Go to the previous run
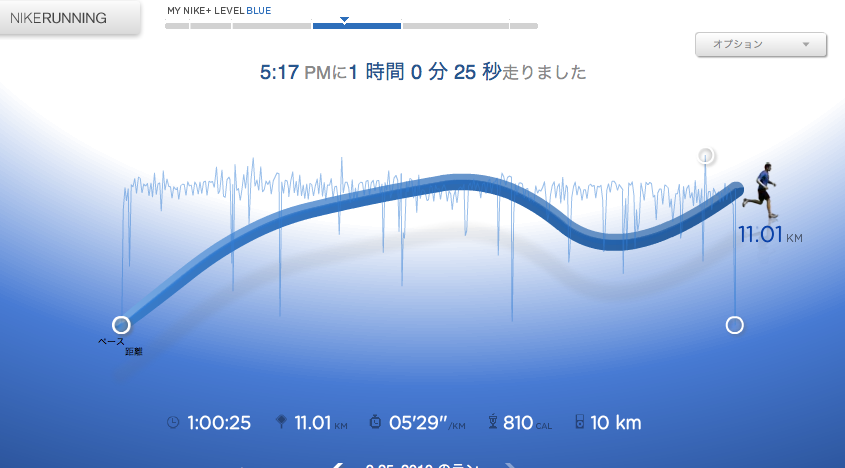Viewport: 845px width, 468px height. [340, 464]
